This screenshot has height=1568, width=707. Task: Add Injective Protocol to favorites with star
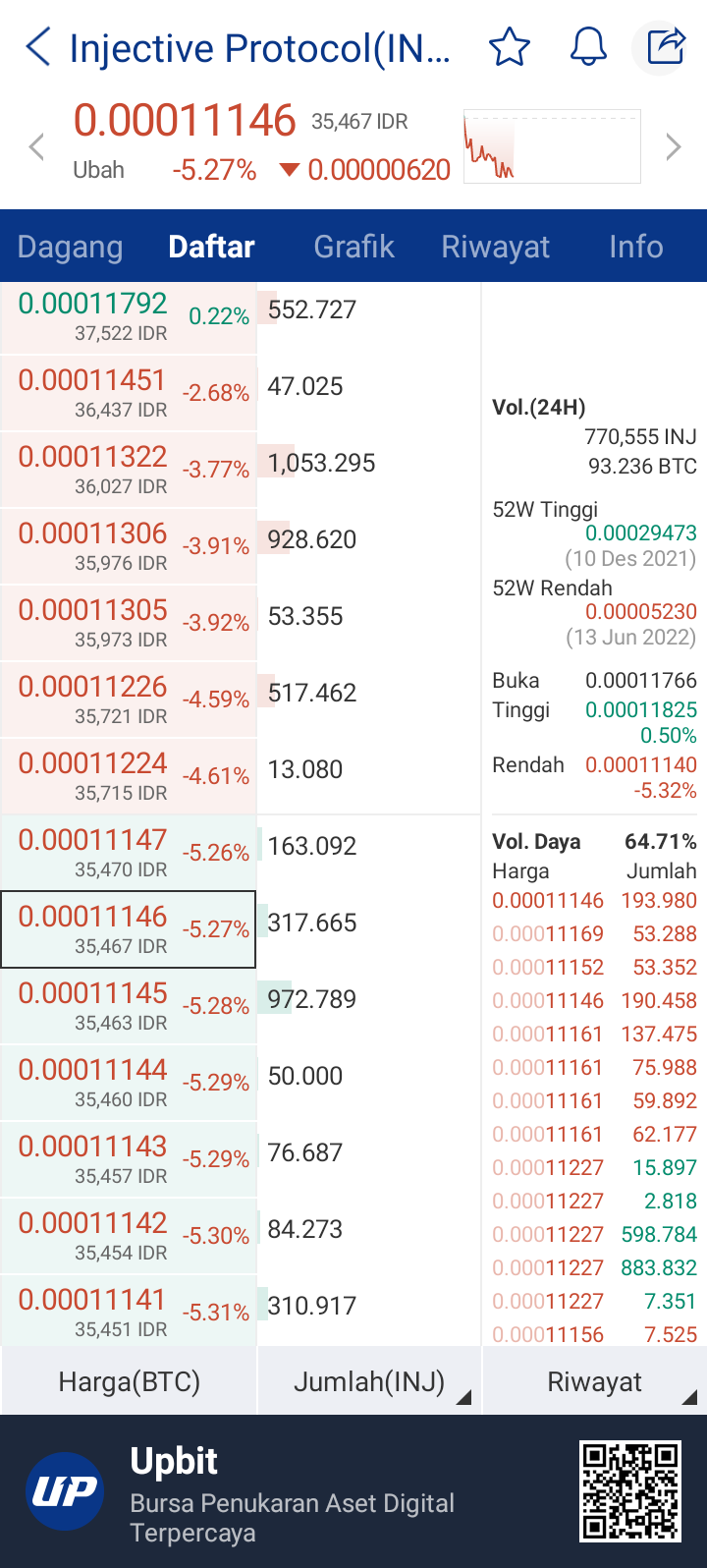509,47
